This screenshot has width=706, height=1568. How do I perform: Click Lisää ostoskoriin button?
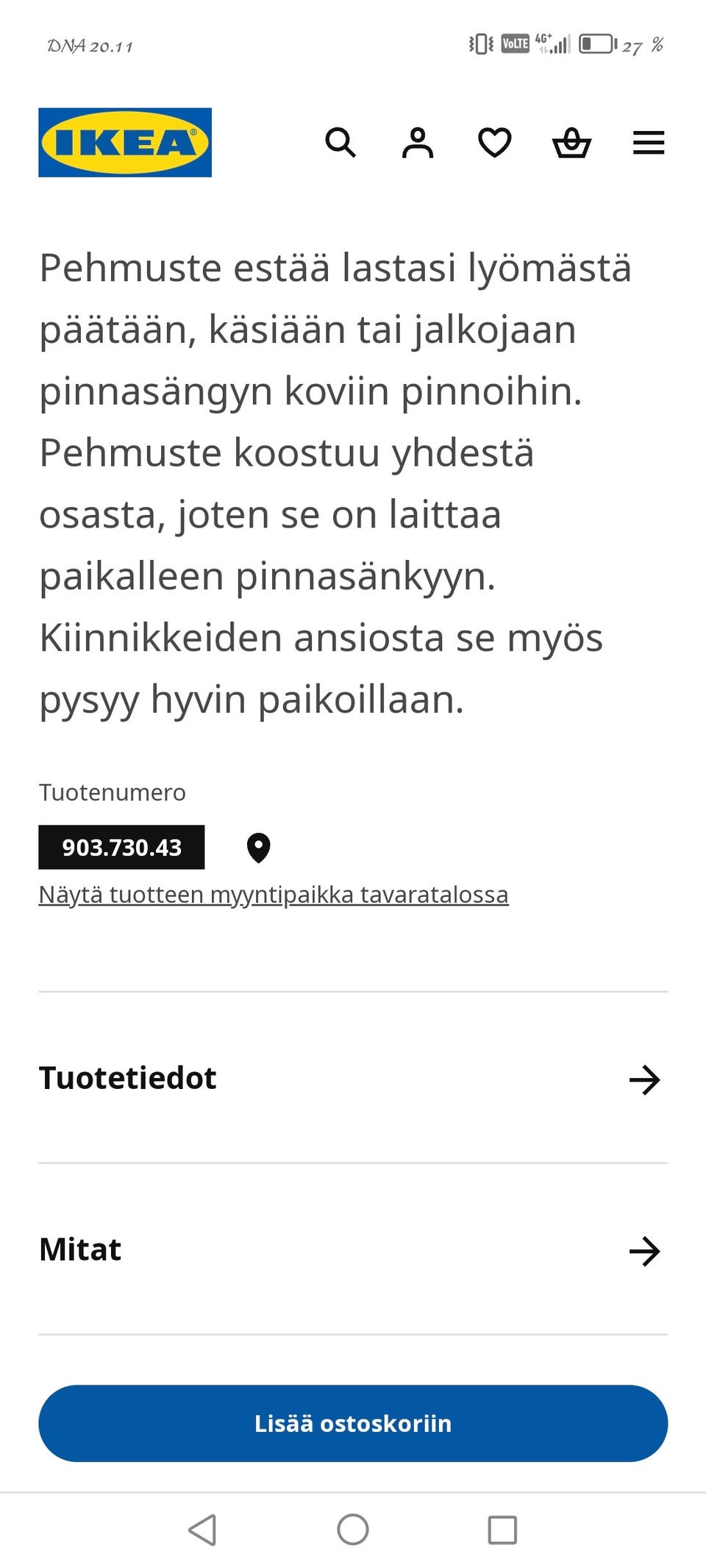352,1423
